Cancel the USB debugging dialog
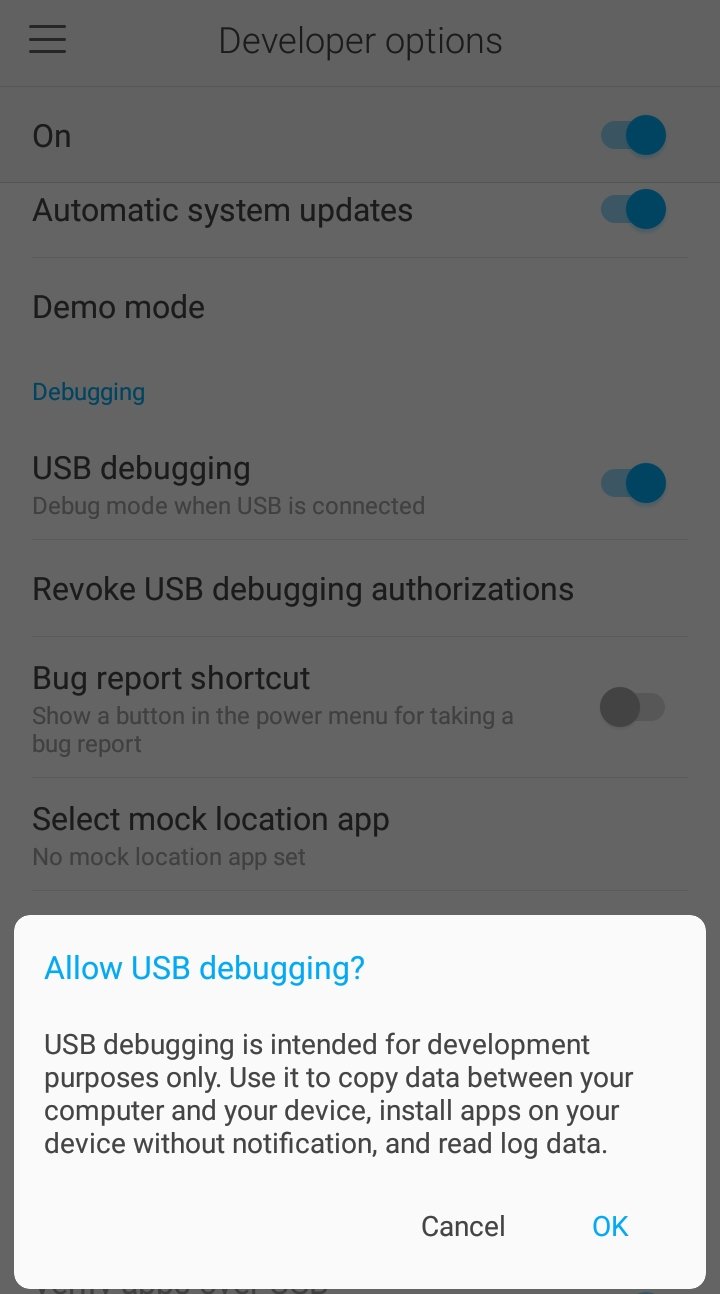720x1294 pixels. (463, 1226)
